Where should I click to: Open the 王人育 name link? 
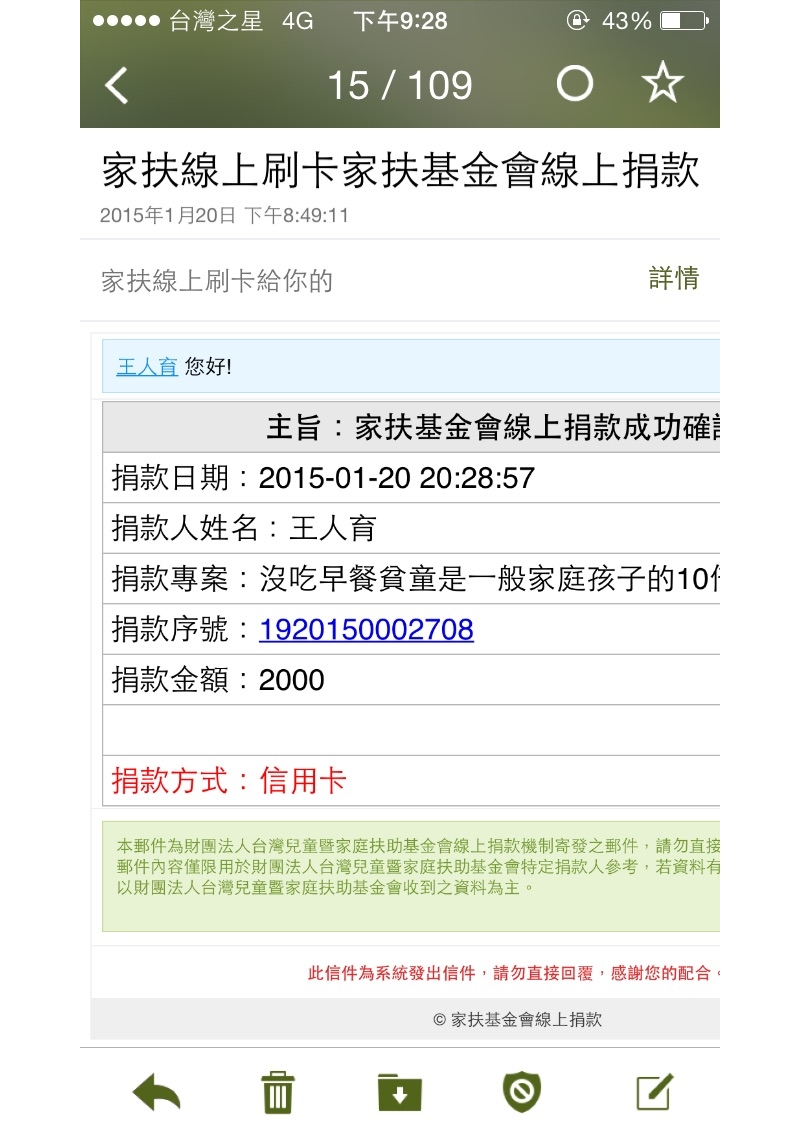(147, 367)
